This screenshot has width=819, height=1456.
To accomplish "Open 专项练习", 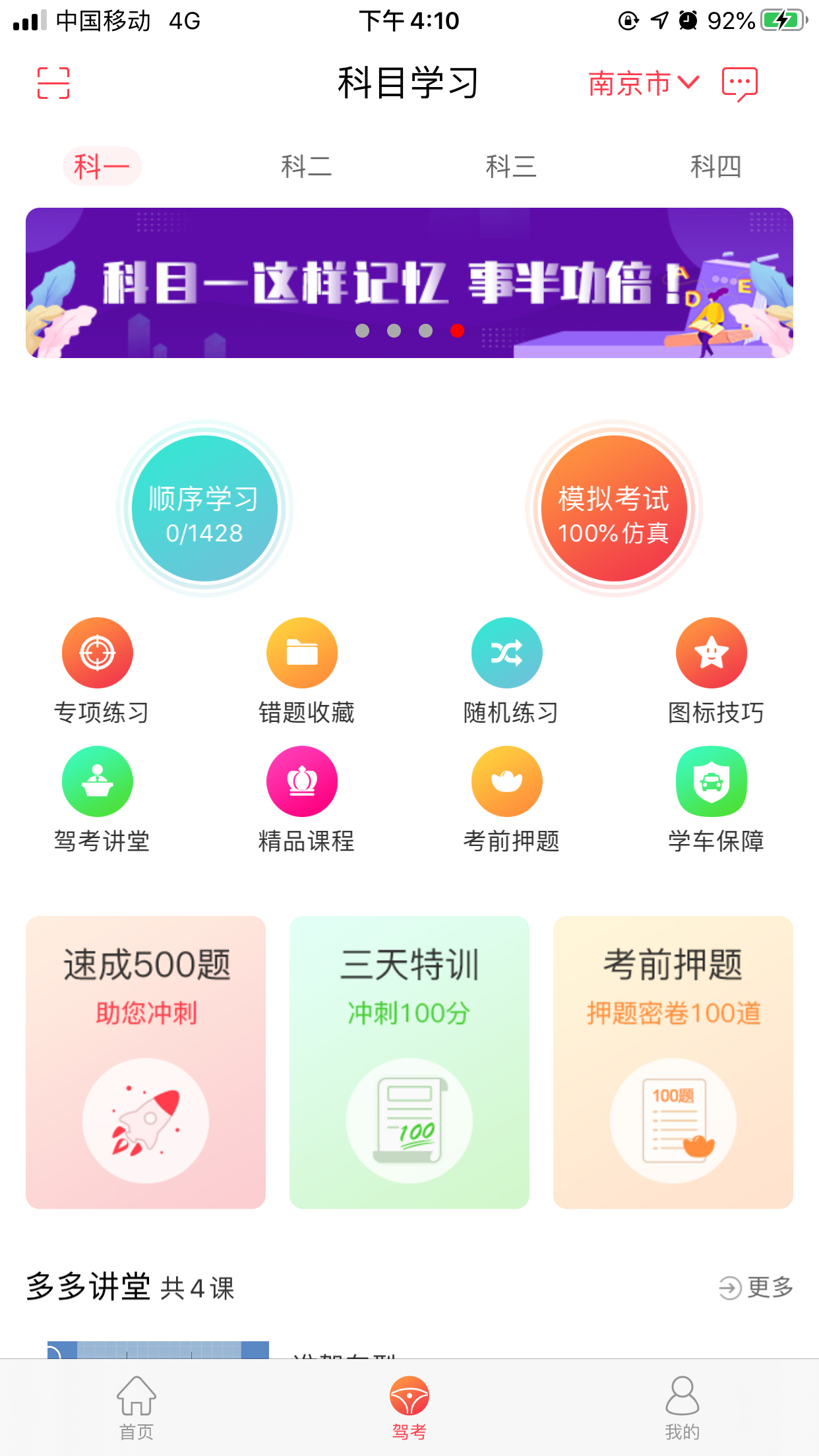I will tap(98, 653).
